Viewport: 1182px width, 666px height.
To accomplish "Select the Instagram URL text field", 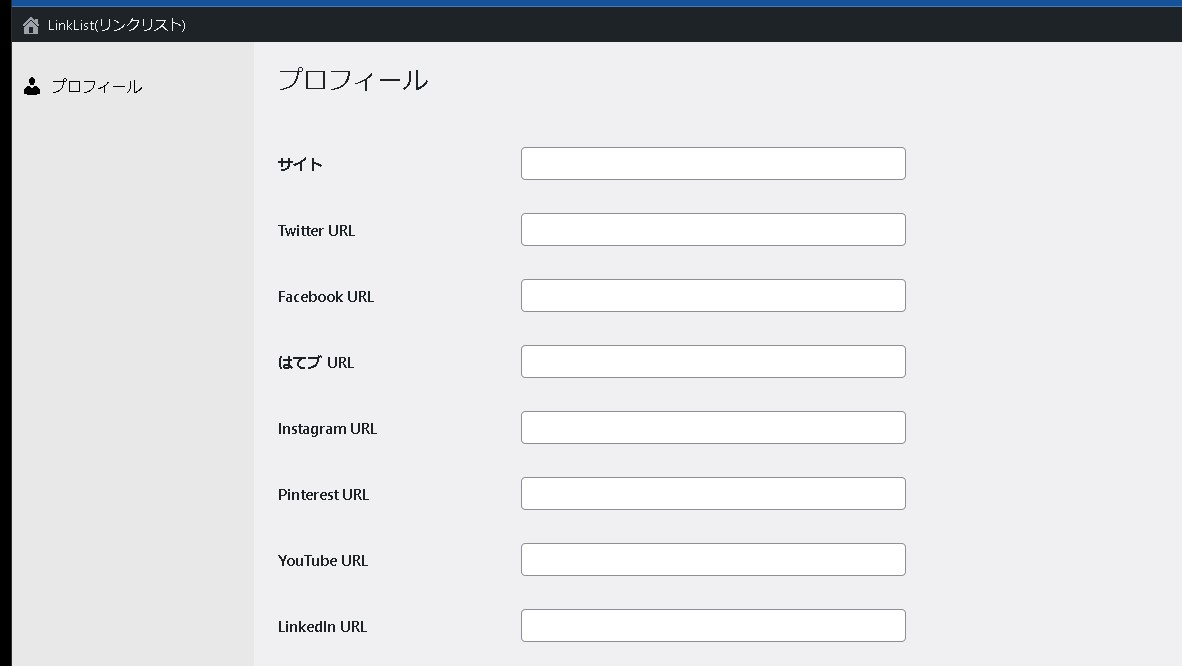I will point(713,428).
